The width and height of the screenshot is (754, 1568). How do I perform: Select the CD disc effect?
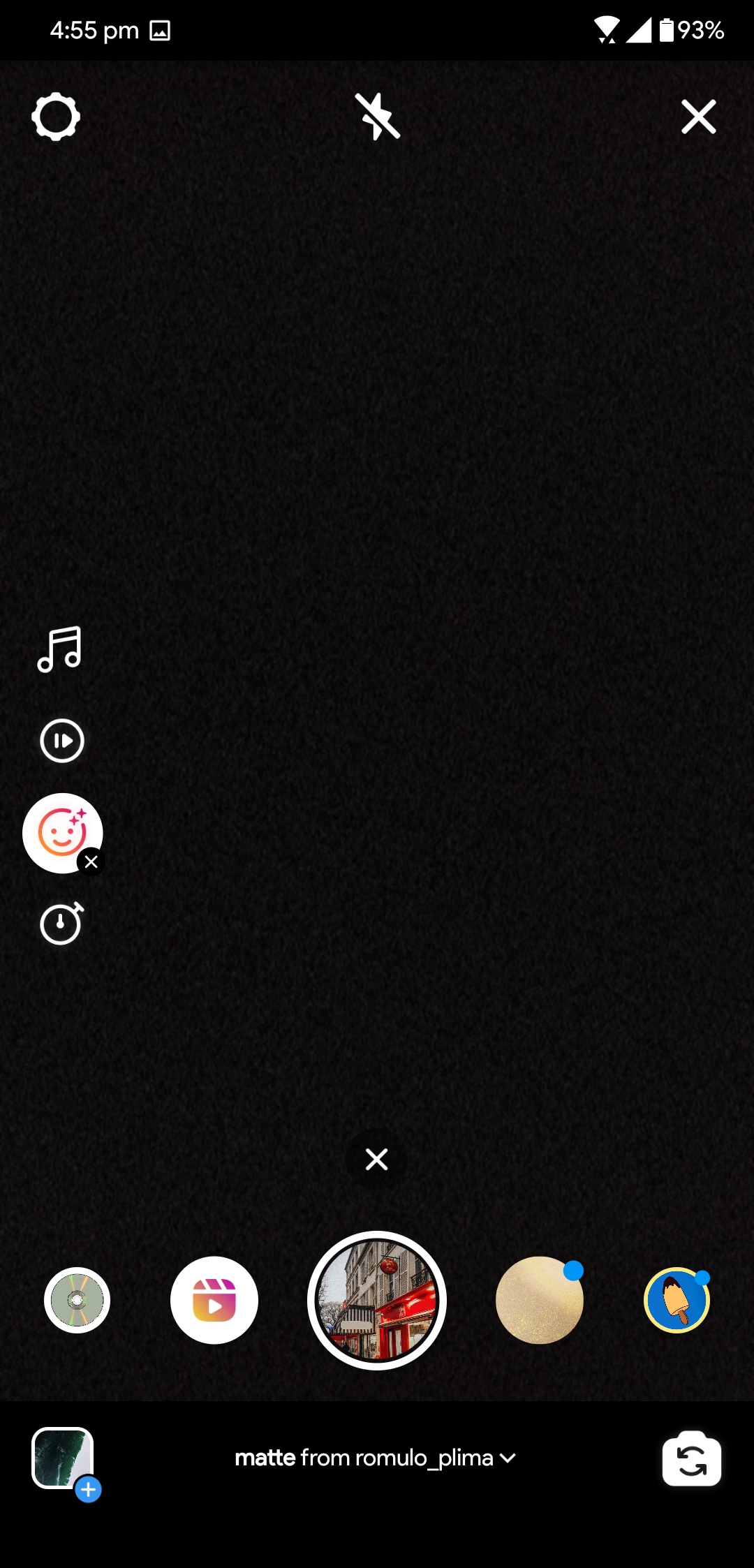tap(77, 1301)
